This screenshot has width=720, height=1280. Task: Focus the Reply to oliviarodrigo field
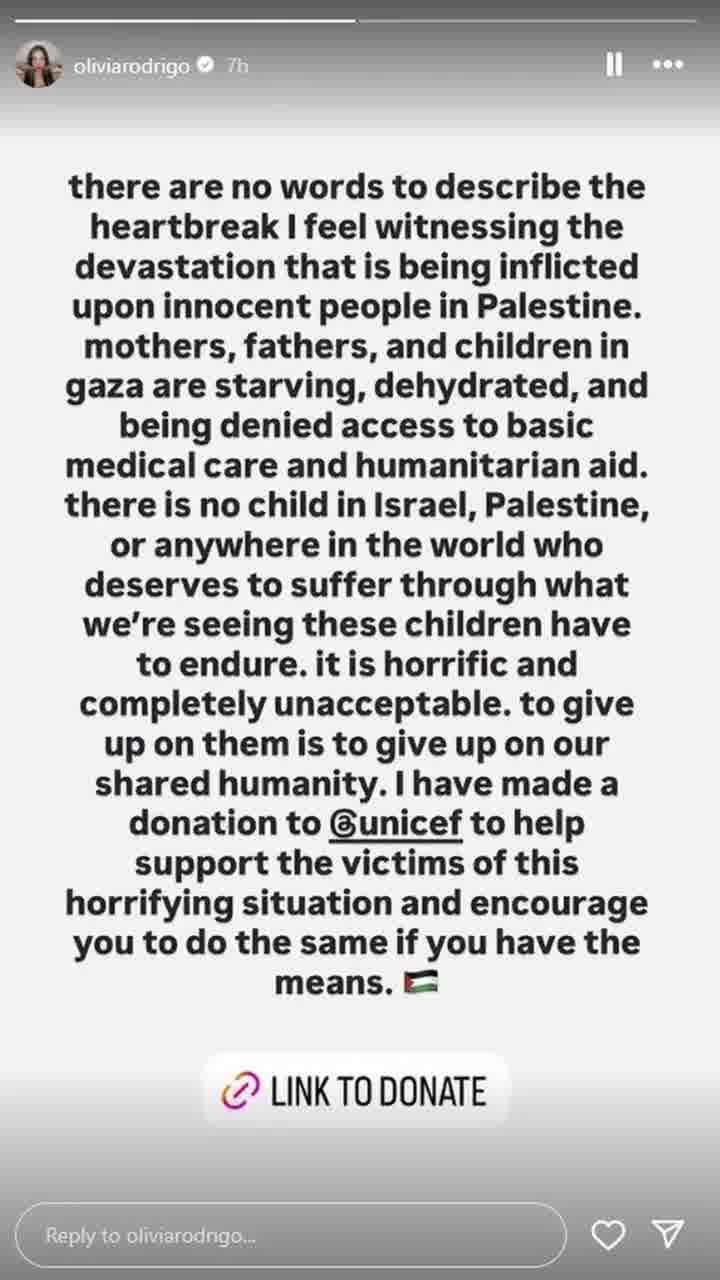(x=290, y=1235)
